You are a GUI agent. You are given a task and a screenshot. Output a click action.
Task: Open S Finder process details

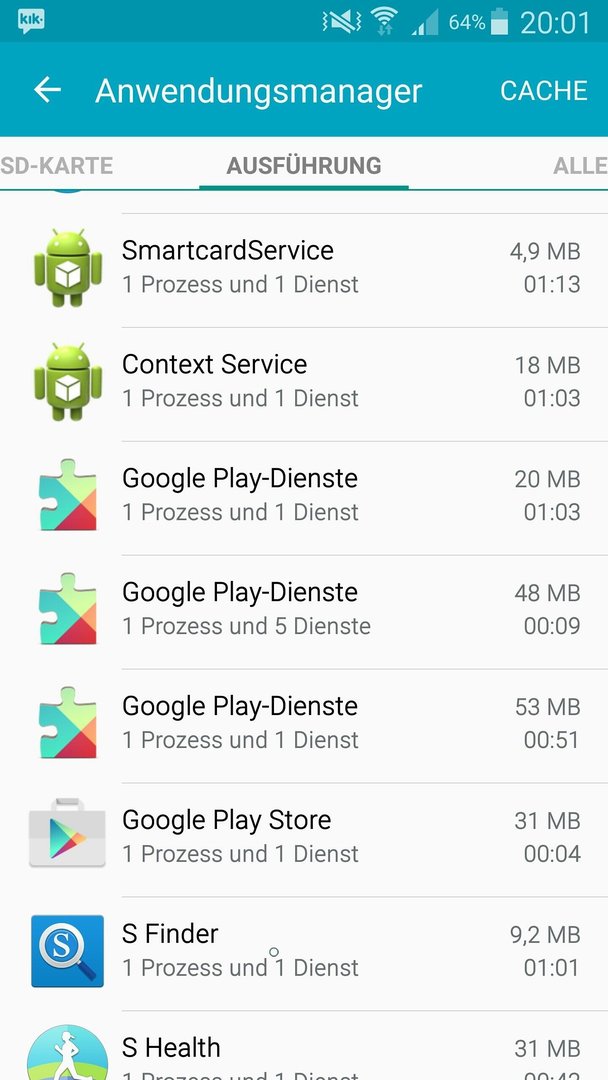304,953
